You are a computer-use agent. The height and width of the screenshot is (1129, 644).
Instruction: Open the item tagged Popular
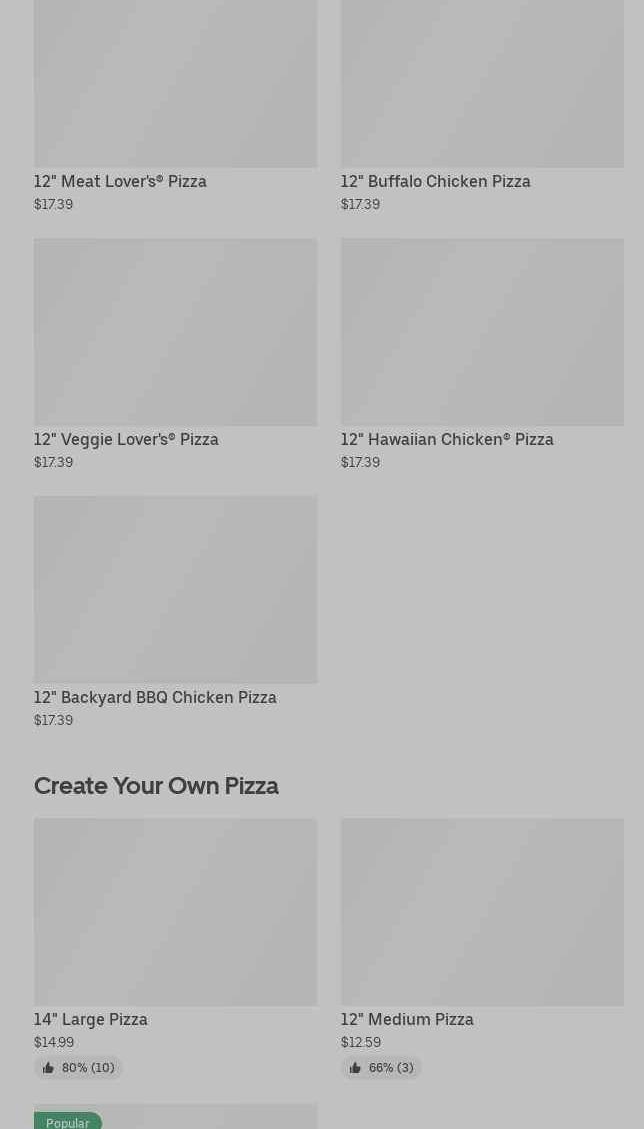175,1118
